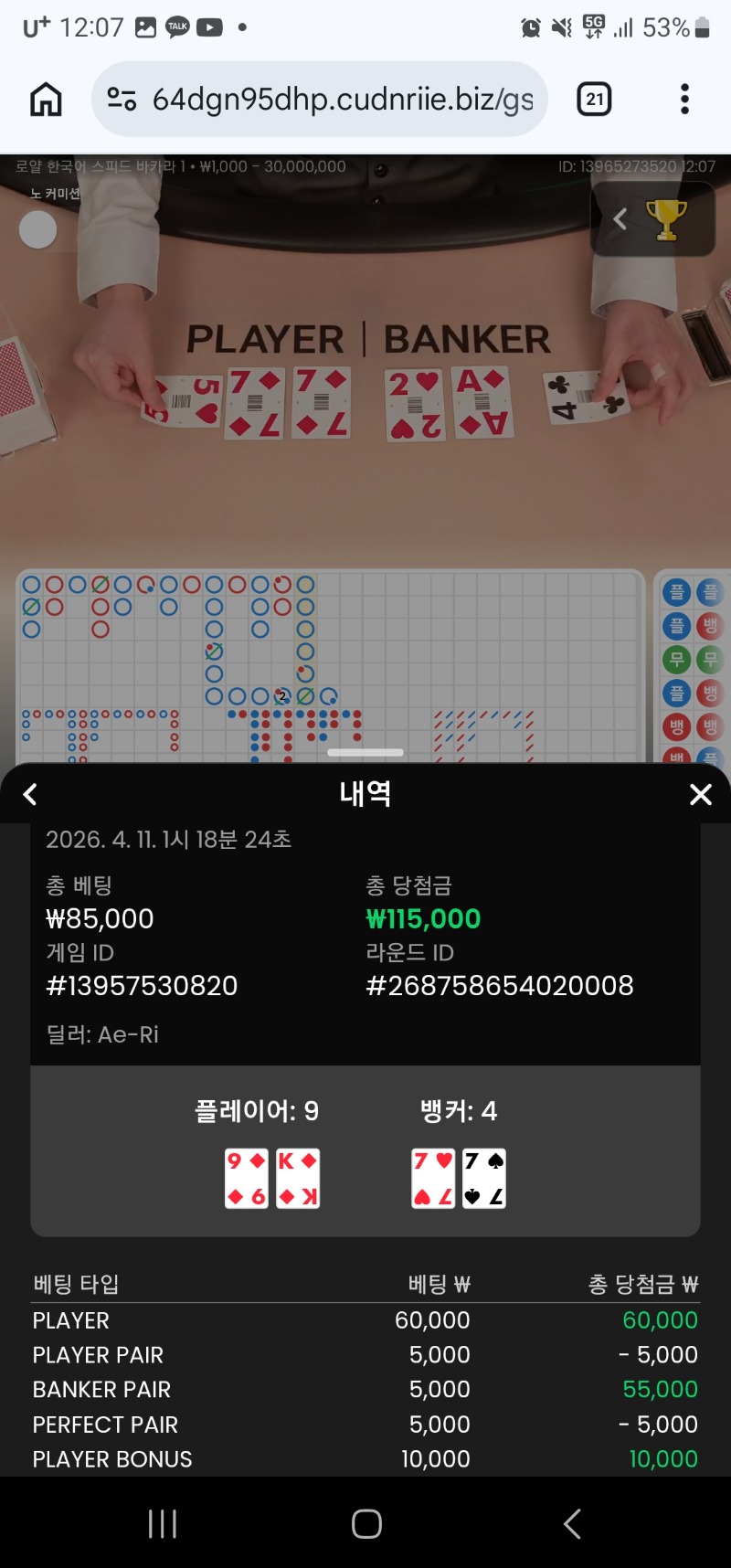The height and width of the screenshot is (1568, 731).
Task: Open the trophy leaderboard panel
Action: point(665,219)
